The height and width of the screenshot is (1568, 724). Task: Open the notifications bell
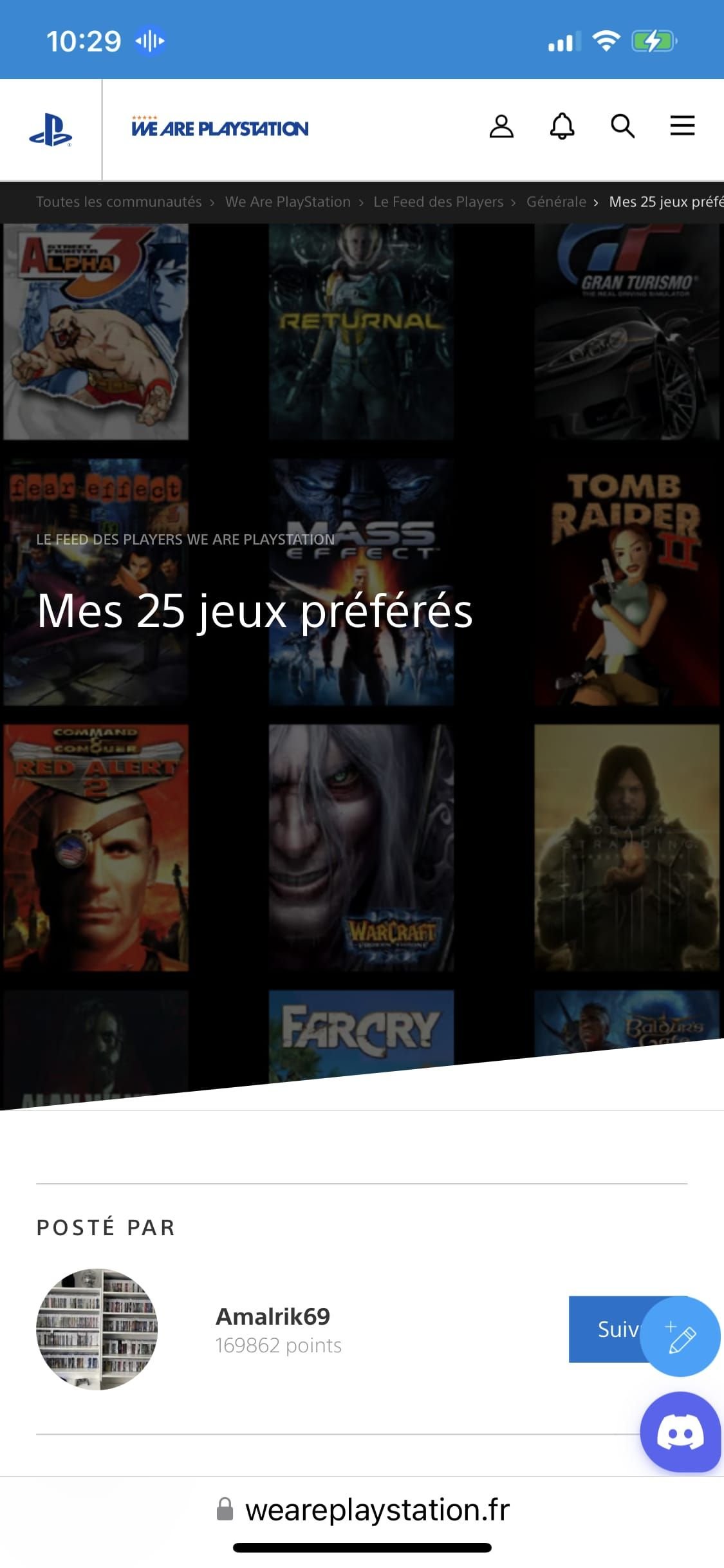tap(562, 126)
